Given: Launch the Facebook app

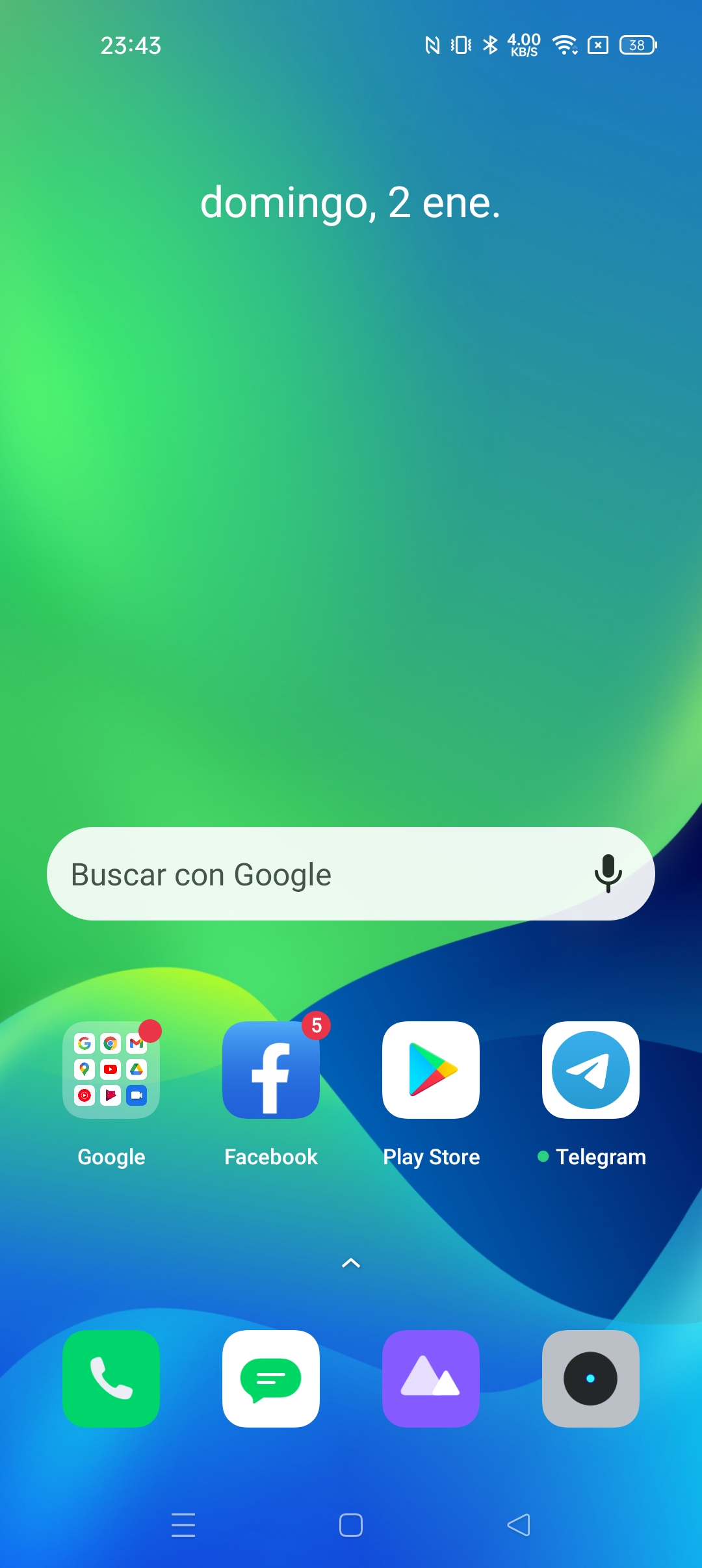Looking at the screenshot, I should pyautogui.click(x=271, y=1070).
